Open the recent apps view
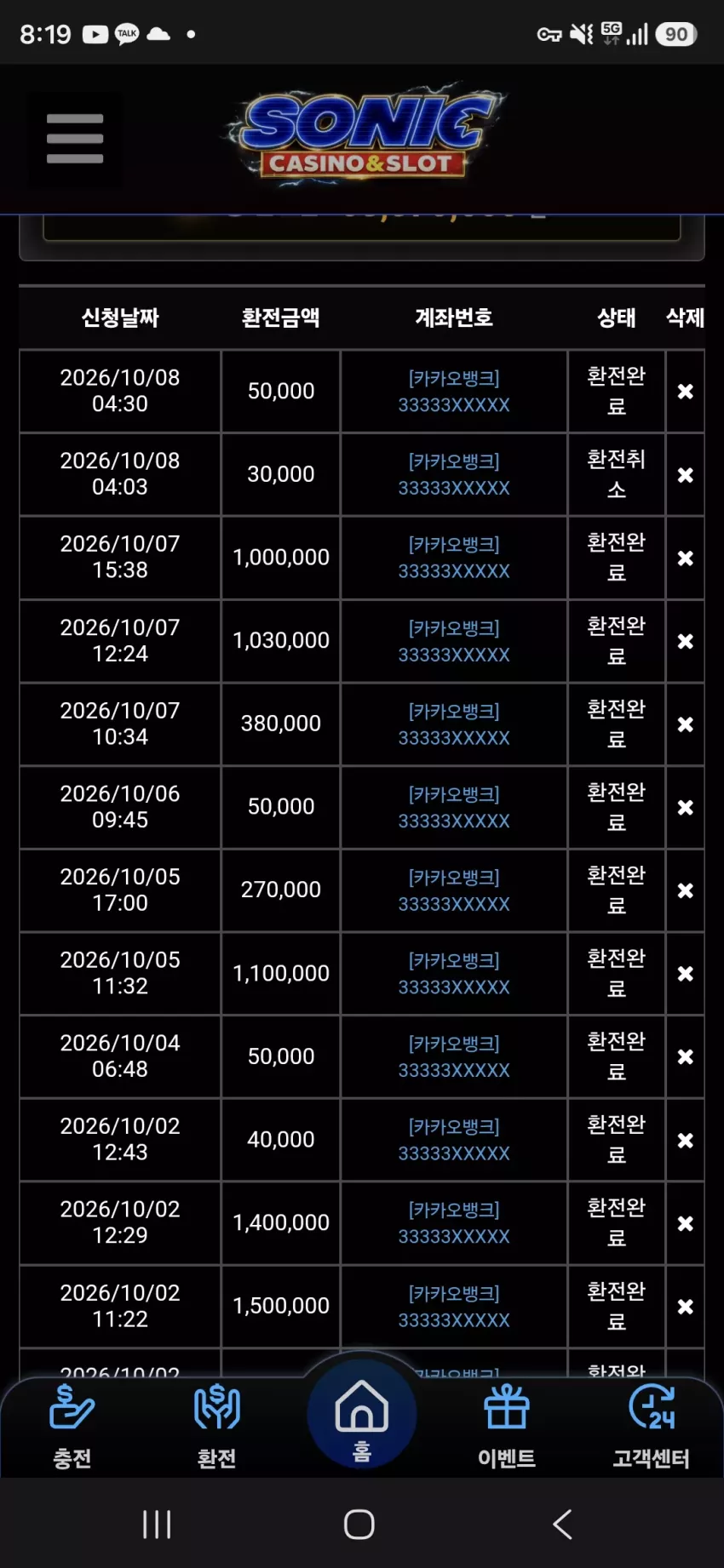The image size is (724, 1568). point(157,1524)
